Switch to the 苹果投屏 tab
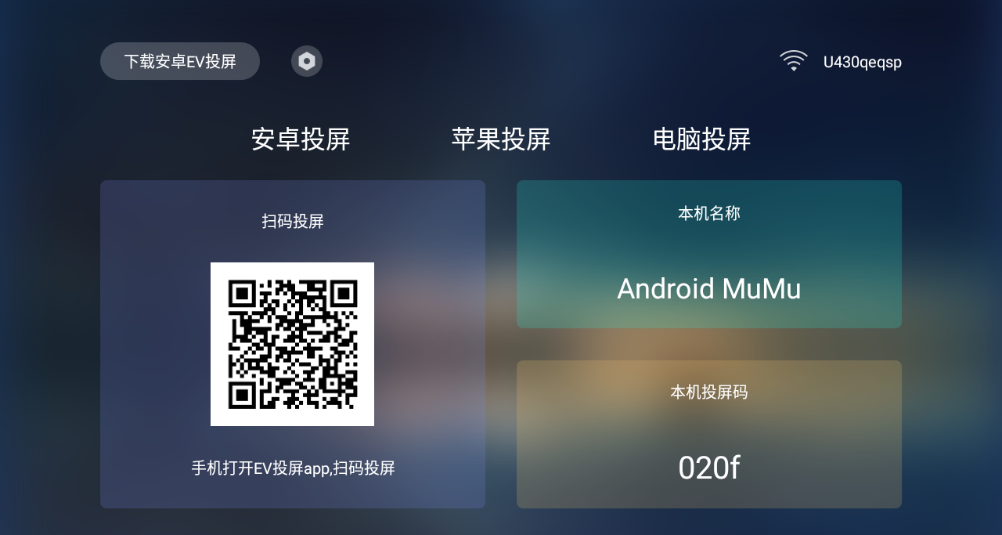The width and height of the screenshot is (1002, 535). [501, 139]
